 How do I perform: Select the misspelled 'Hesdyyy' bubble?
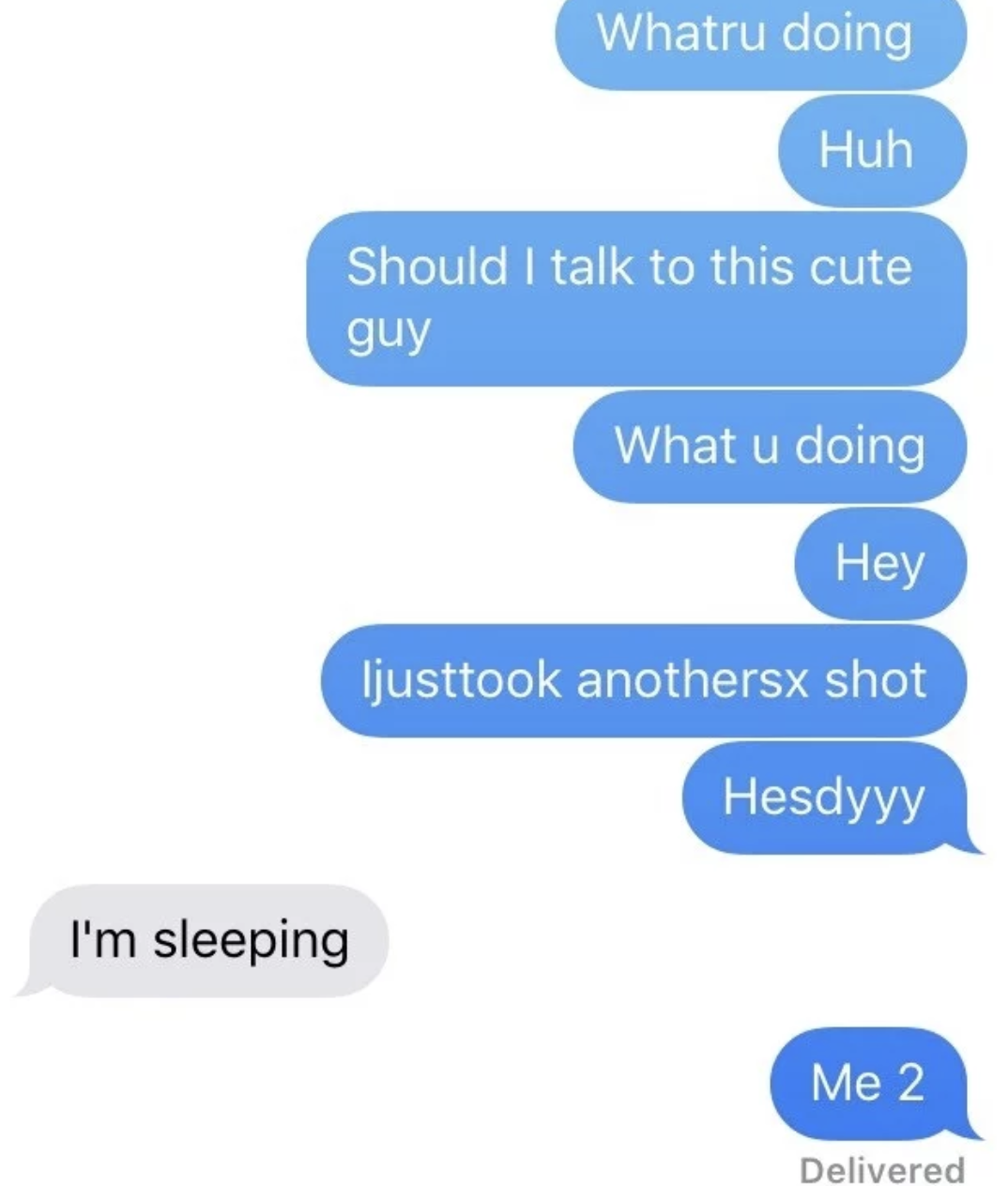826,798
